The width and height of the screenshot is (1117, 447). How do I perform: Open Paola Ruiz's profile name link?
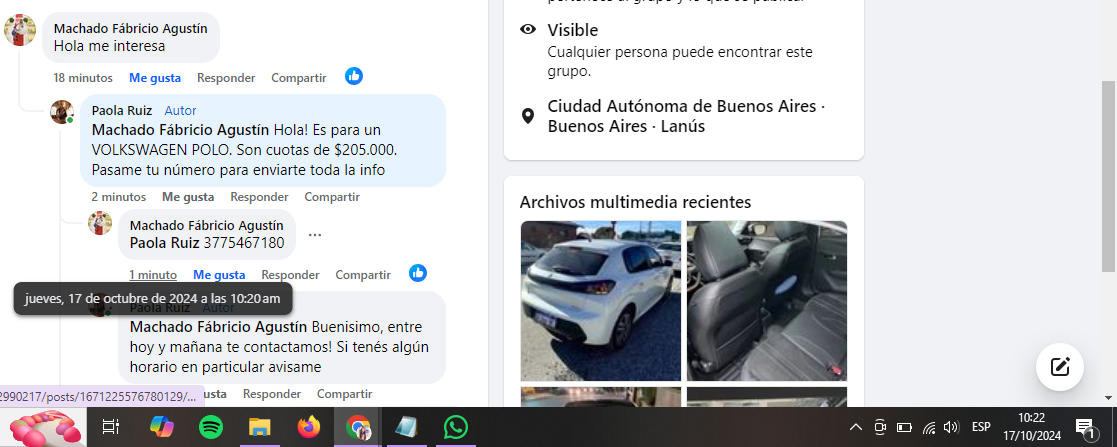coord(121,110)
